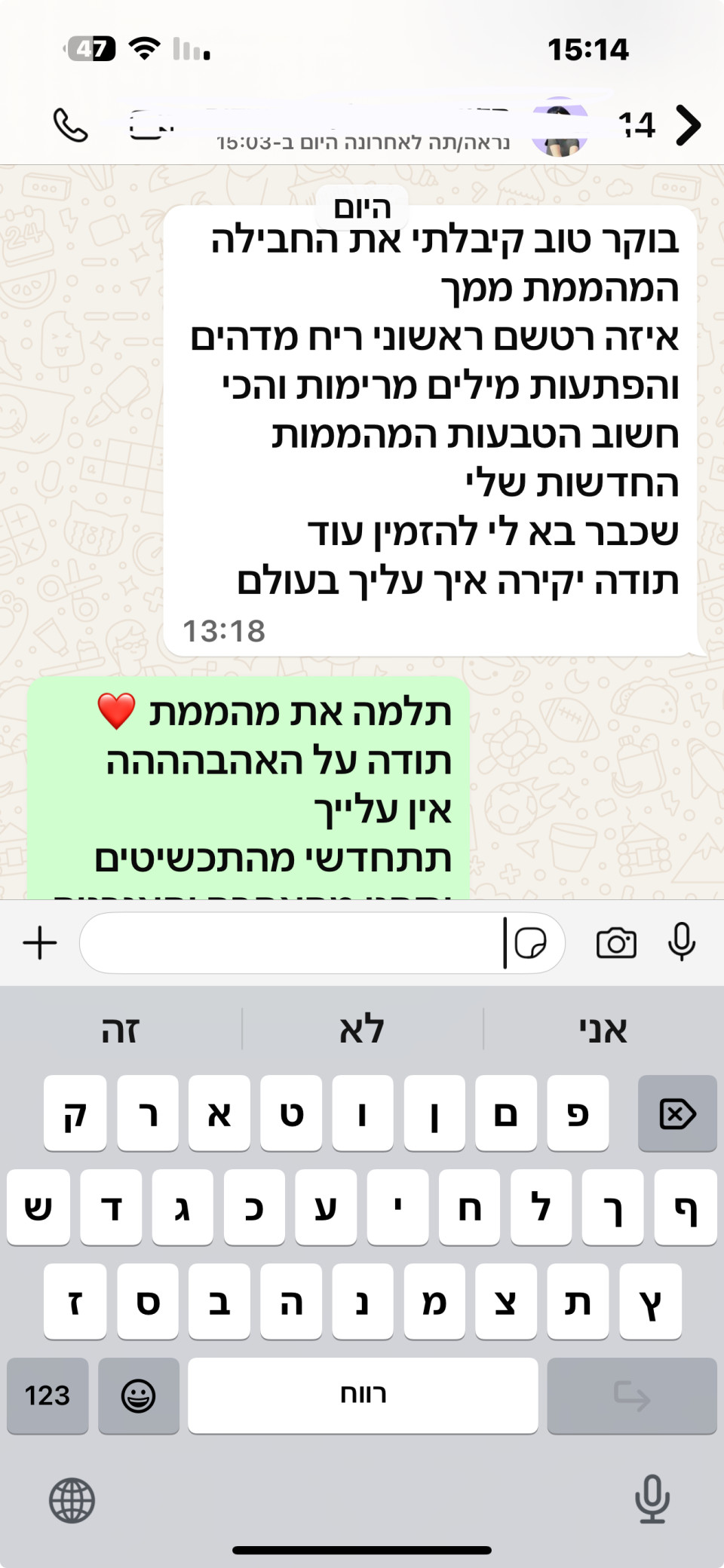Insert the suggested word זה
This screenshot has height=1568, width=724.
coord(121,1030)
